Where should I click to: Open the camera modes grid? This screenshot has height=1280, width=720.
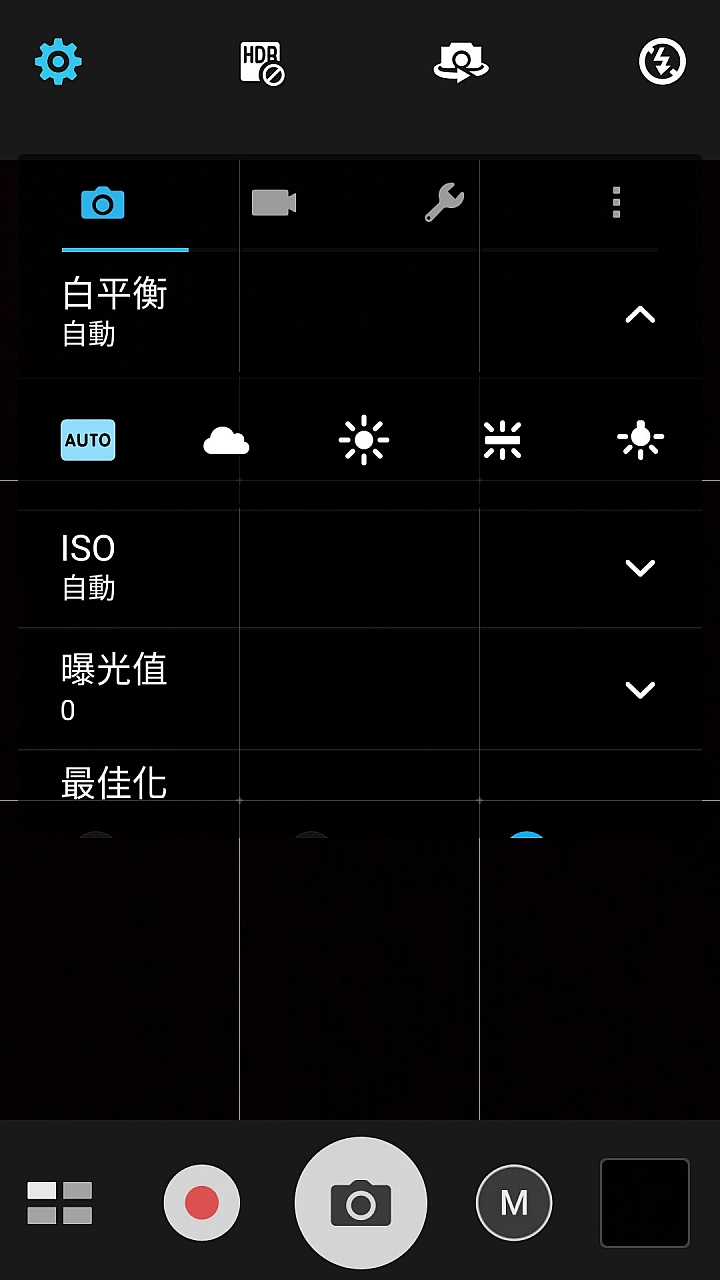coord(60,1202)
